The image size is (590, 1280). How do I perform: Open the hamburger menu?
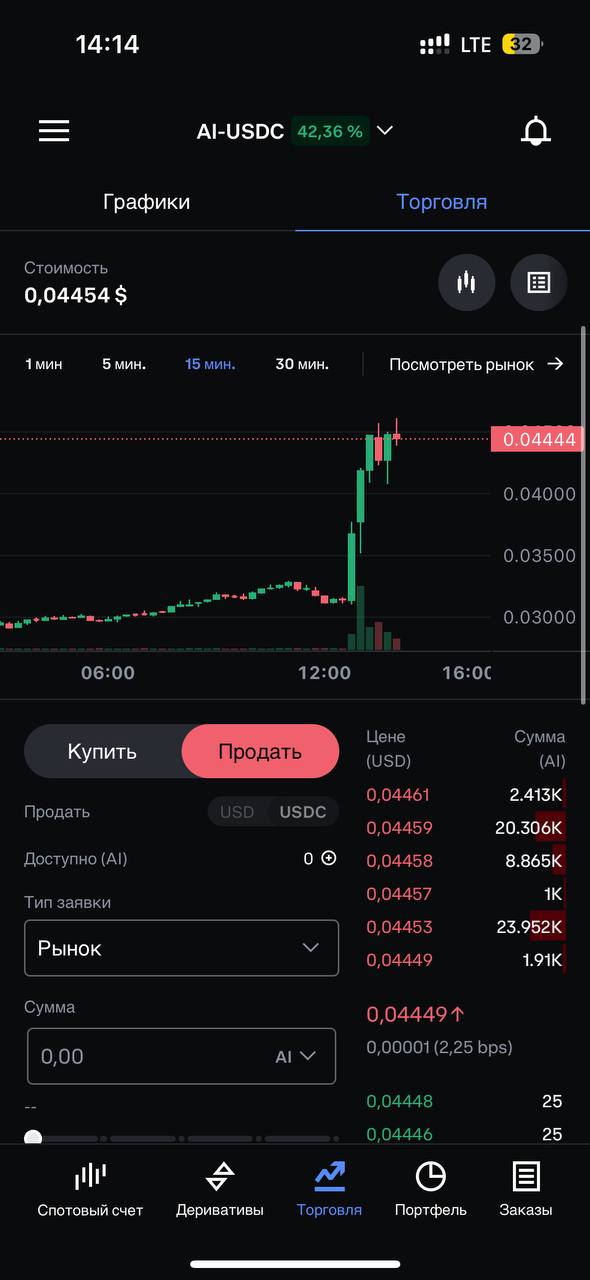(x=54, y=131)
